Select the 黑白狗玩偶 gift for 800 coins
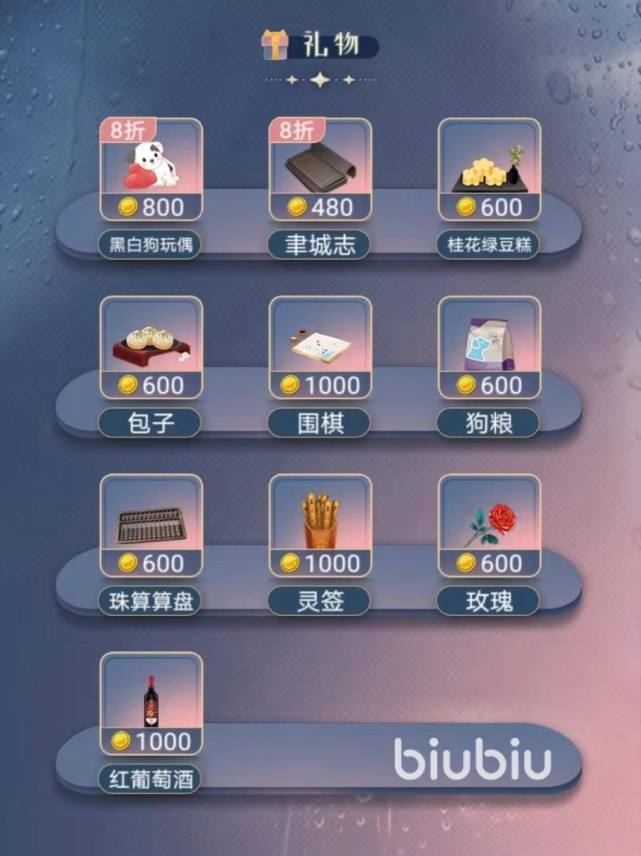 pos(151,170)
